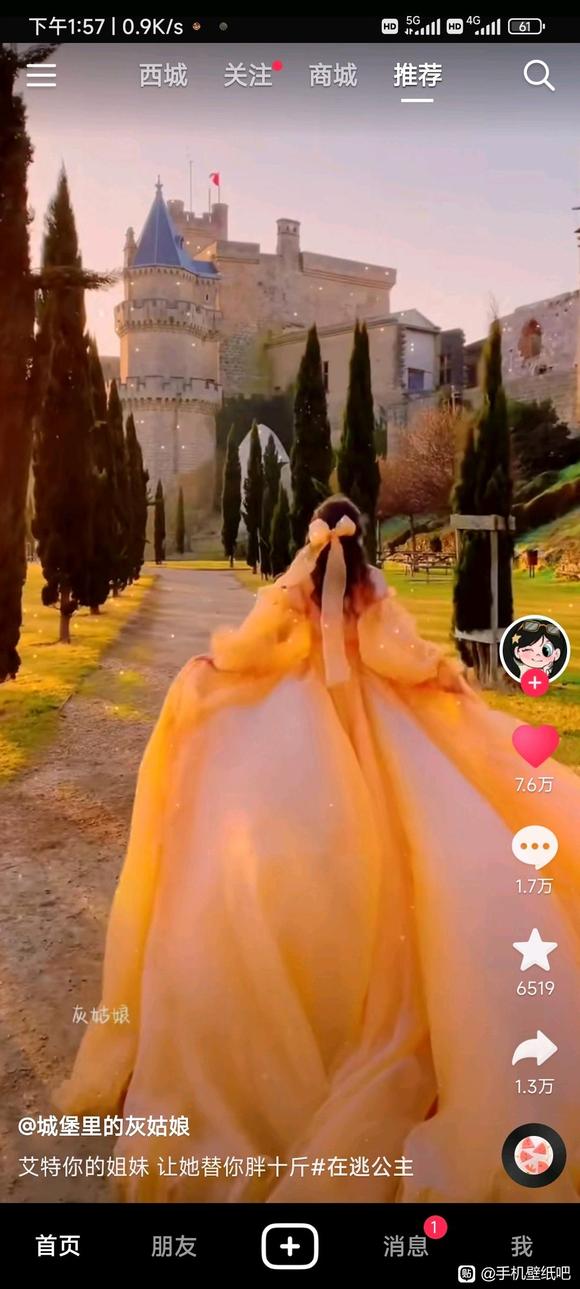
Task: Switch to the 西城 tab
Action: (x=163, y=75)
